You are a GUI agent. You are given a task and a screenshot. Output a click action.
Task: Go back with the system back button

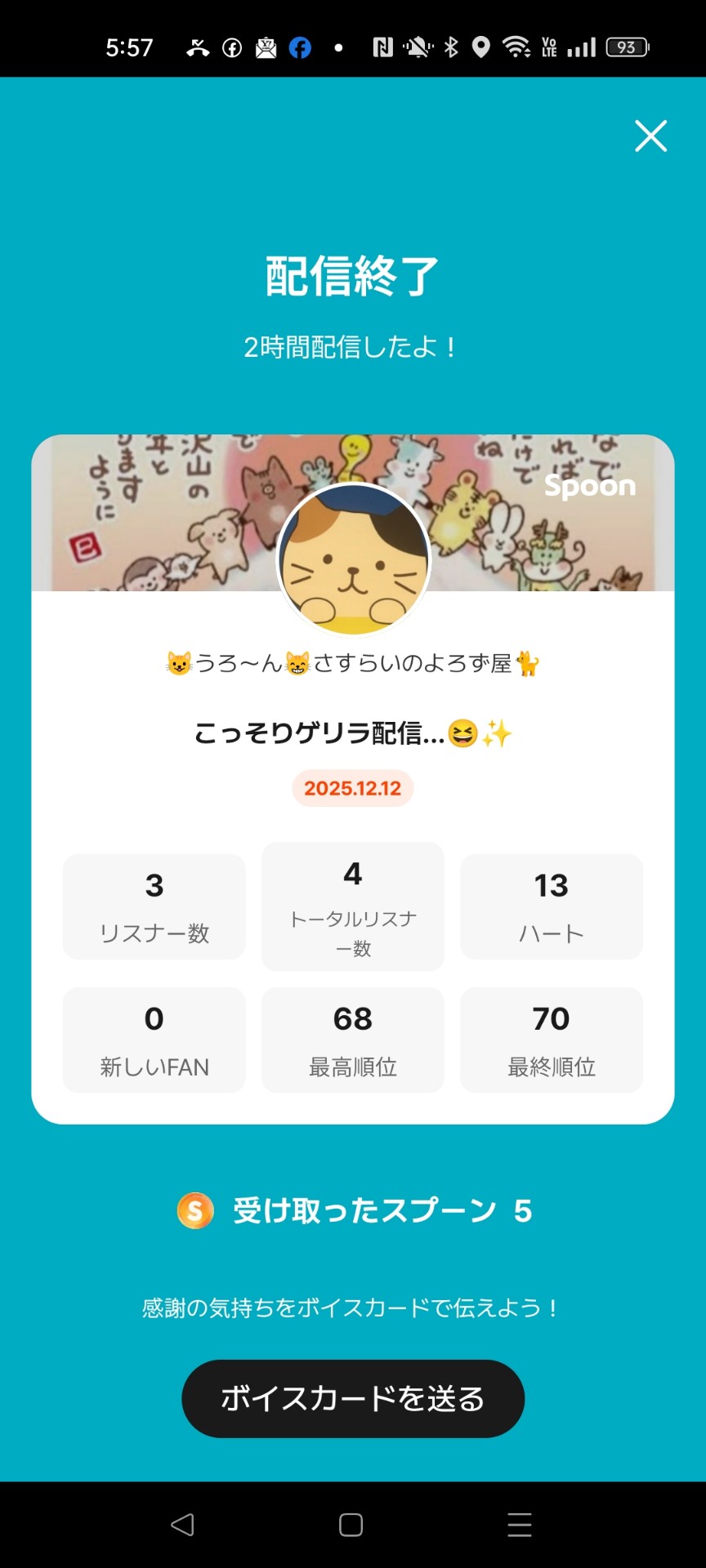(x=183, y=1525)
